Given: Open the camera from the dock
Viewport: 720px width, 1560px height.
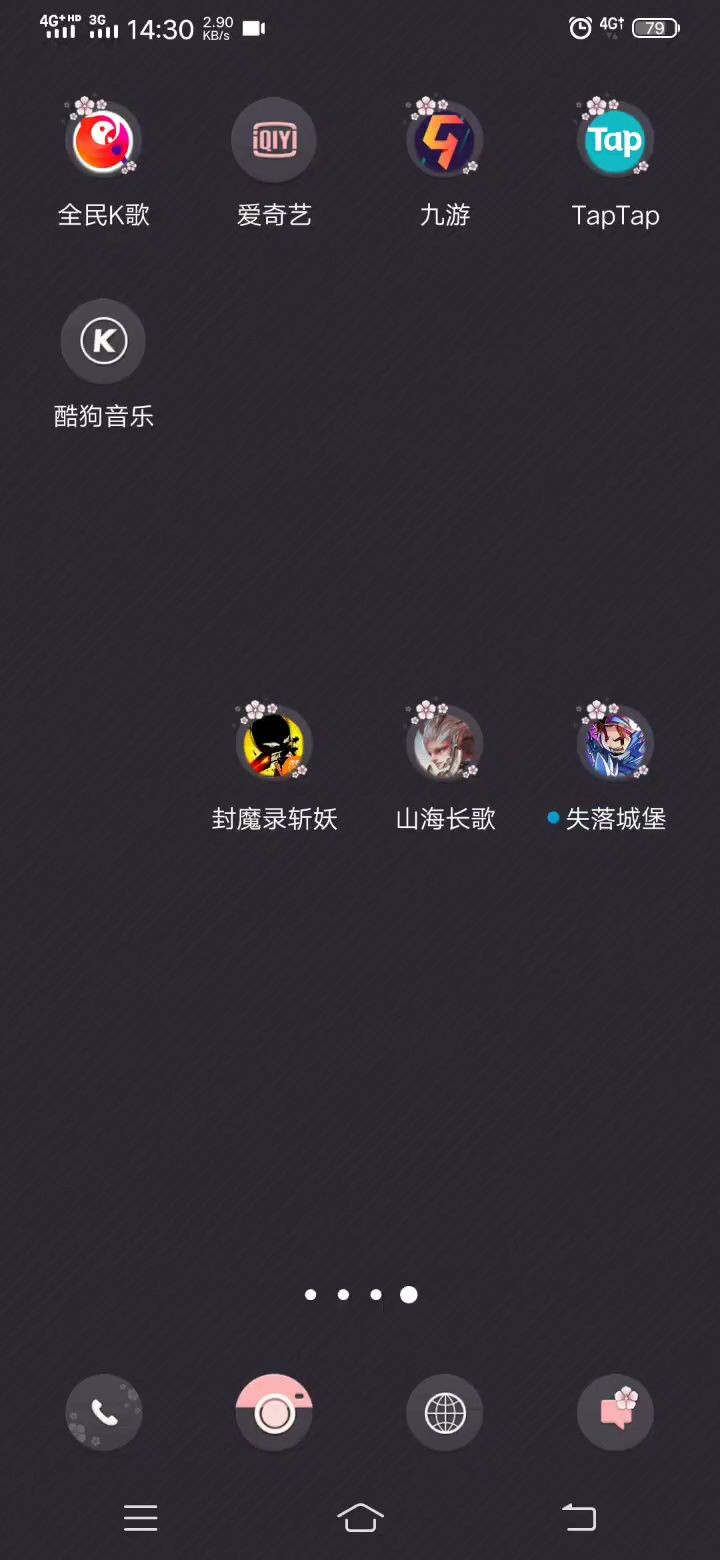Looking at the screenshot, I should [274, 1412].
